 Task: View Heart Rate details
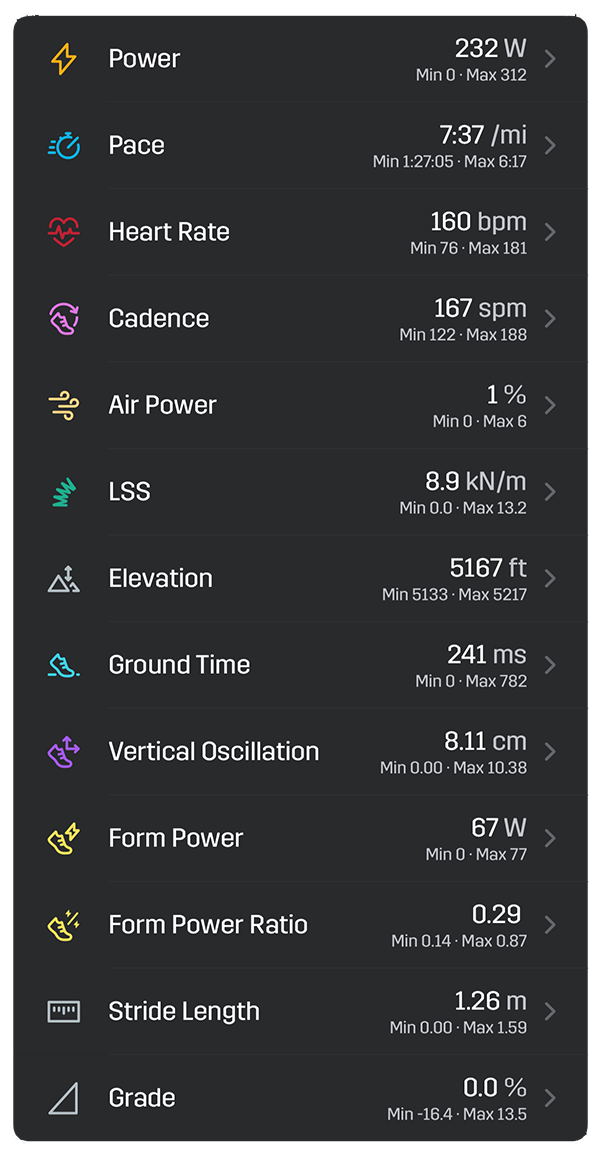(x=300, y=232)
